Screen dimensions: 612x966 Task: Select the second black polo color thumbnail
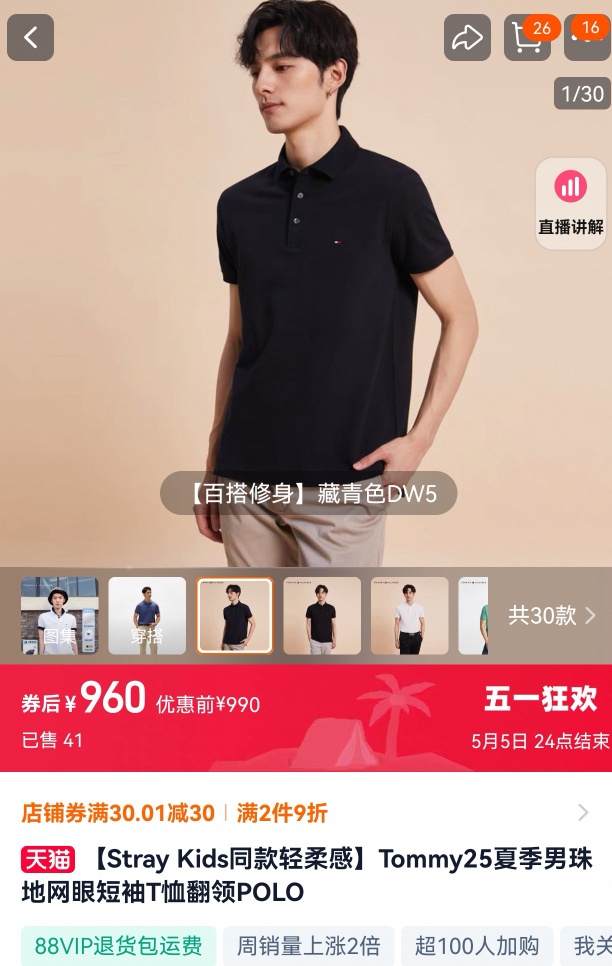click(322, 615)
